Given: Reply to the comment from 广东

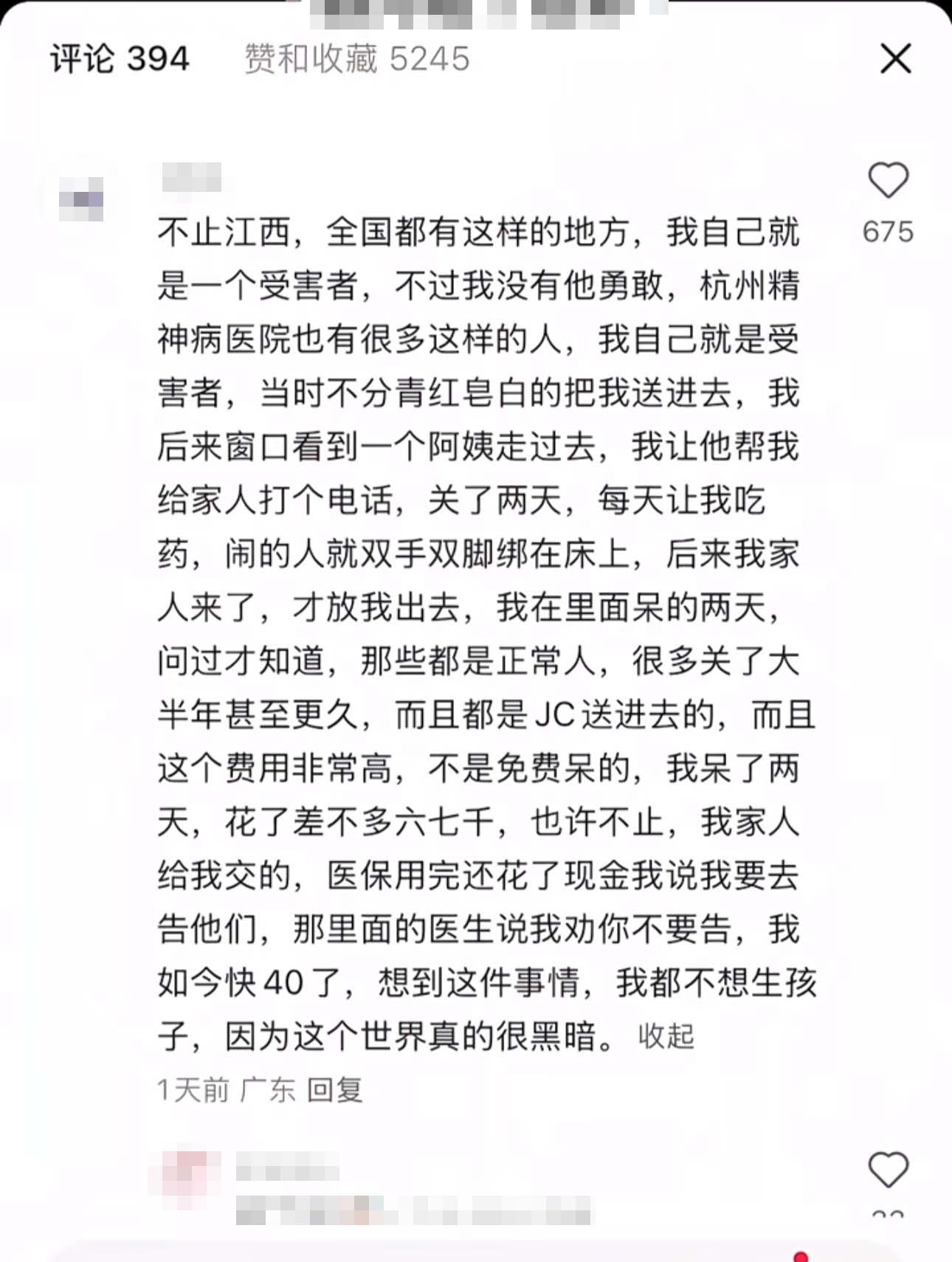Looking at the screenshot, I should (x=334, y=1090).
